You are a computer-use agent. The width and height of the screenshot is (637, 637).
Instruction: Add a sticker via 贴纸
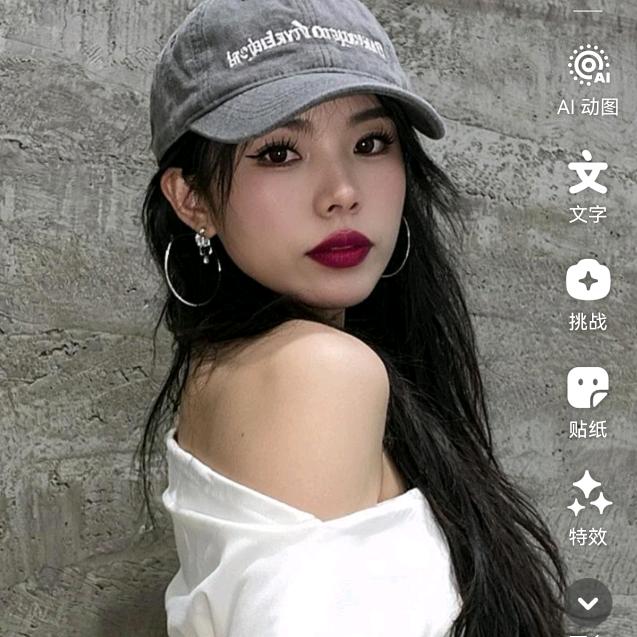[588, 390]
